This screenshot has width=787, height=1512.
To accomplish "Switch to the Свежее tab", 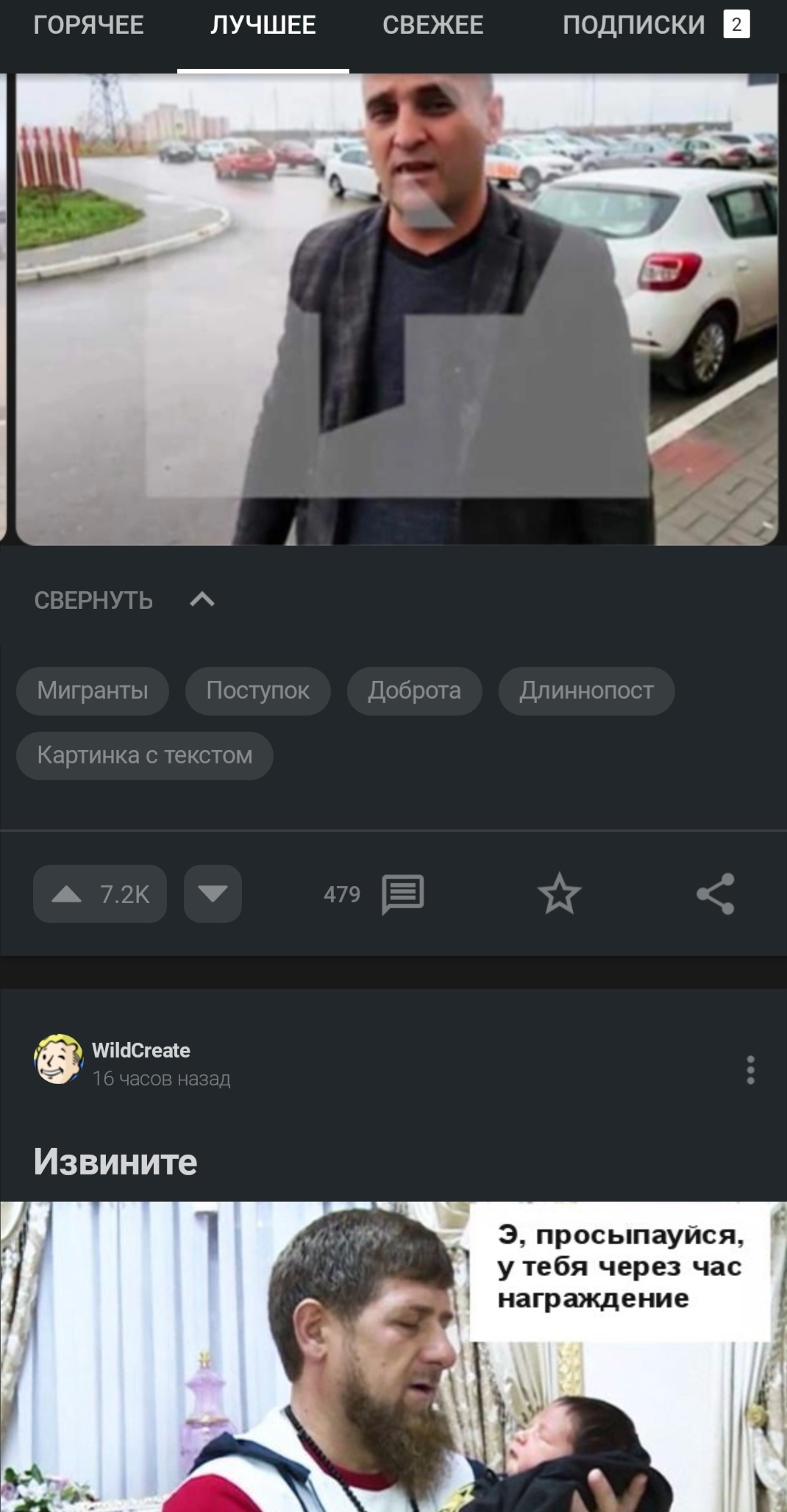I will click(432, 25).
